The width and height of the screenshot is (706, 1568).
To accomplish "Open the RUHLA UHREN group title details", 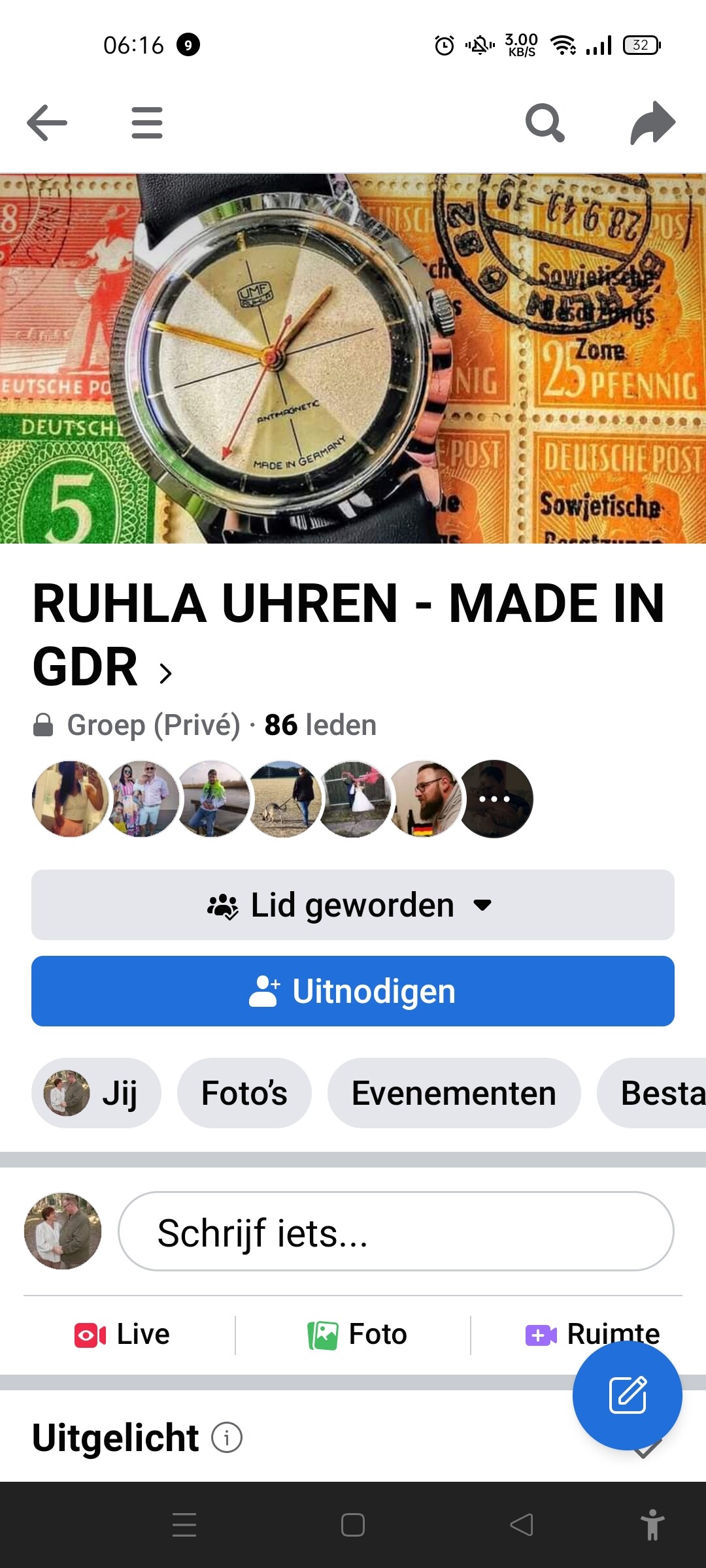I will (349, 634).
